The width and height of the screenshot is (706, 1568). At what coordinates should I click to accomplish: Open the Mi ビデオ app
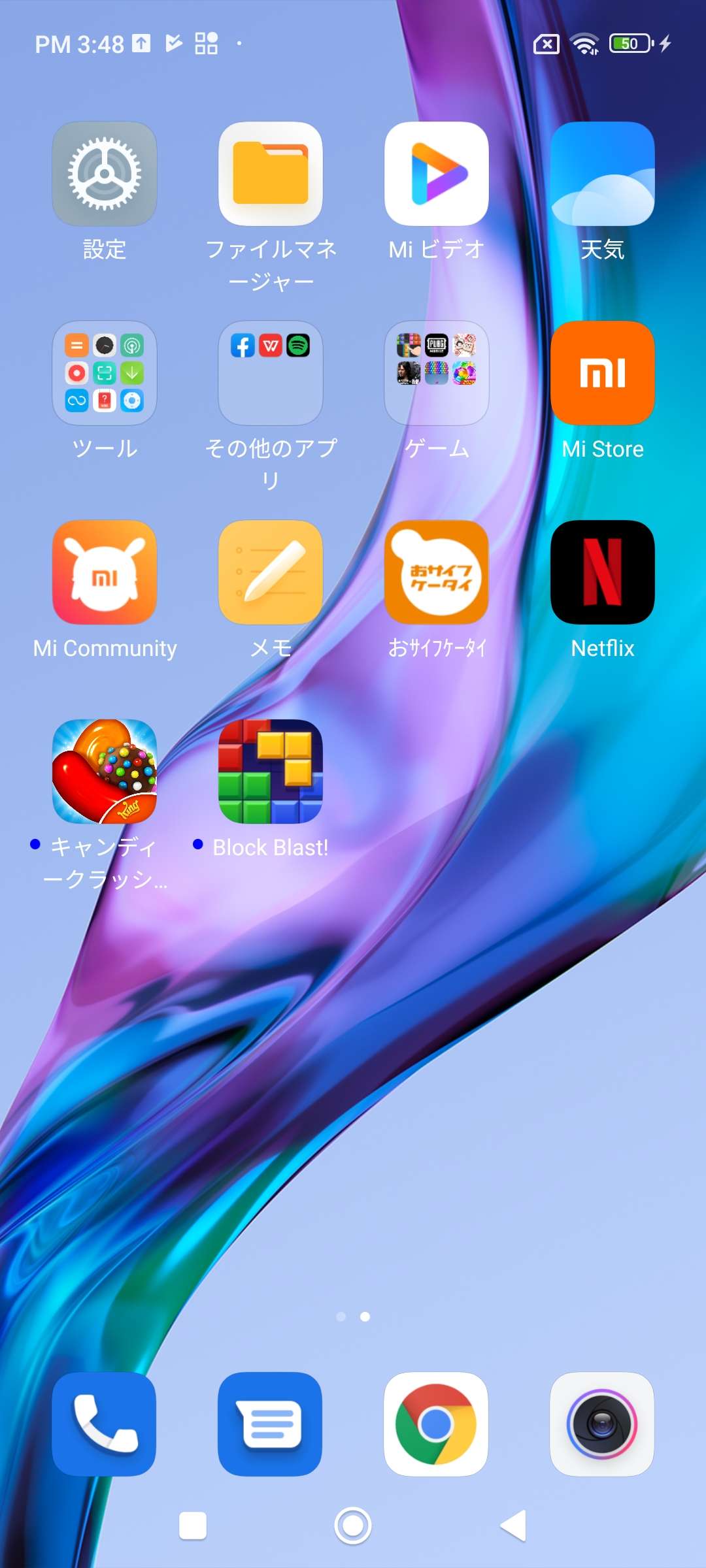point(437,174)
